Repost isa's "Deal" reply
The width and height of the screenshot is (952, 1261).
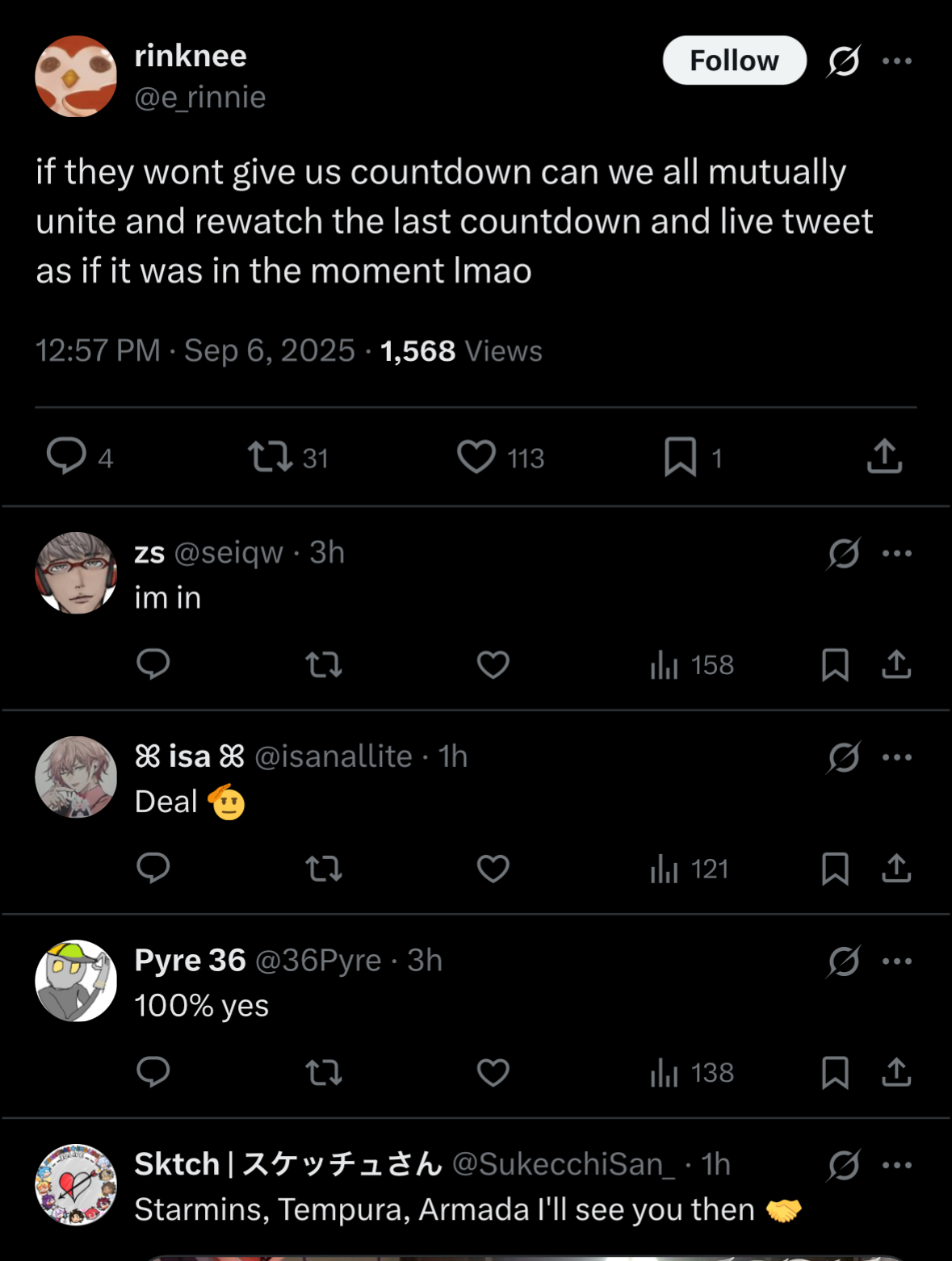tap(324, 869)
